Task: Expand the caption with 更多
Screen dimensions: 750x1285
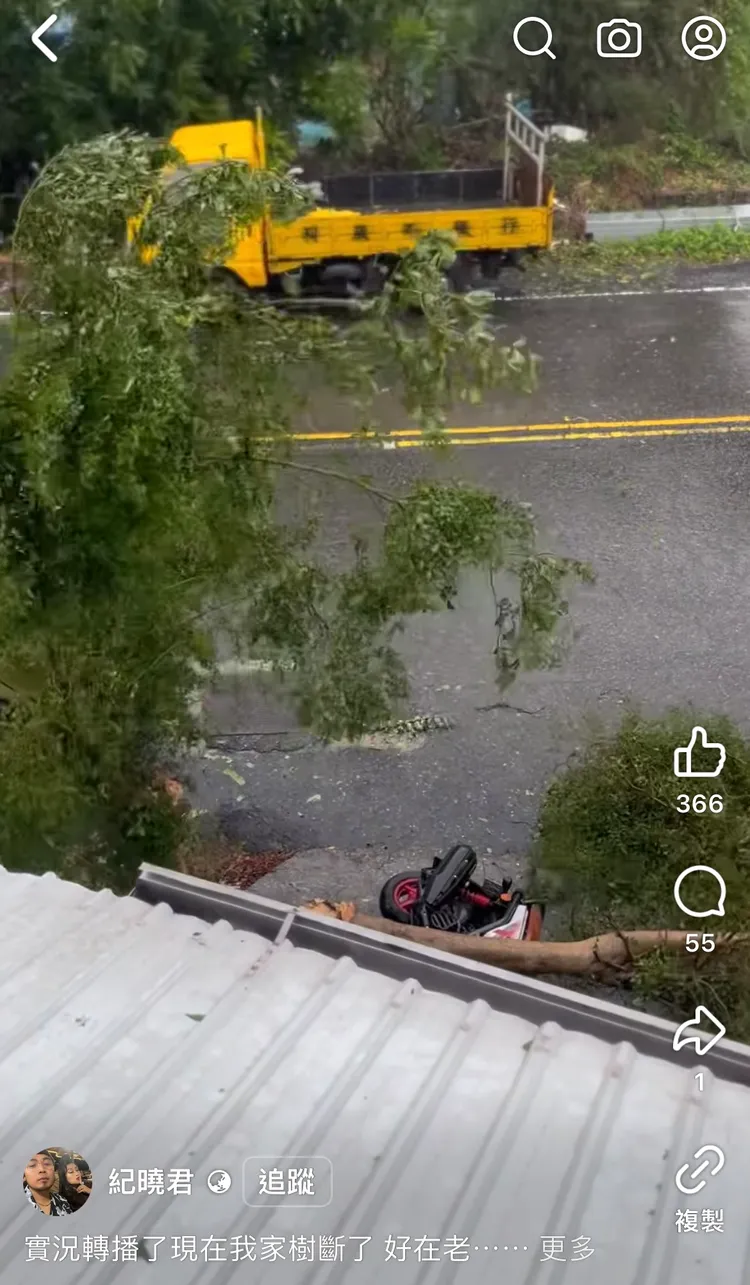Action: coord(567,1248)
